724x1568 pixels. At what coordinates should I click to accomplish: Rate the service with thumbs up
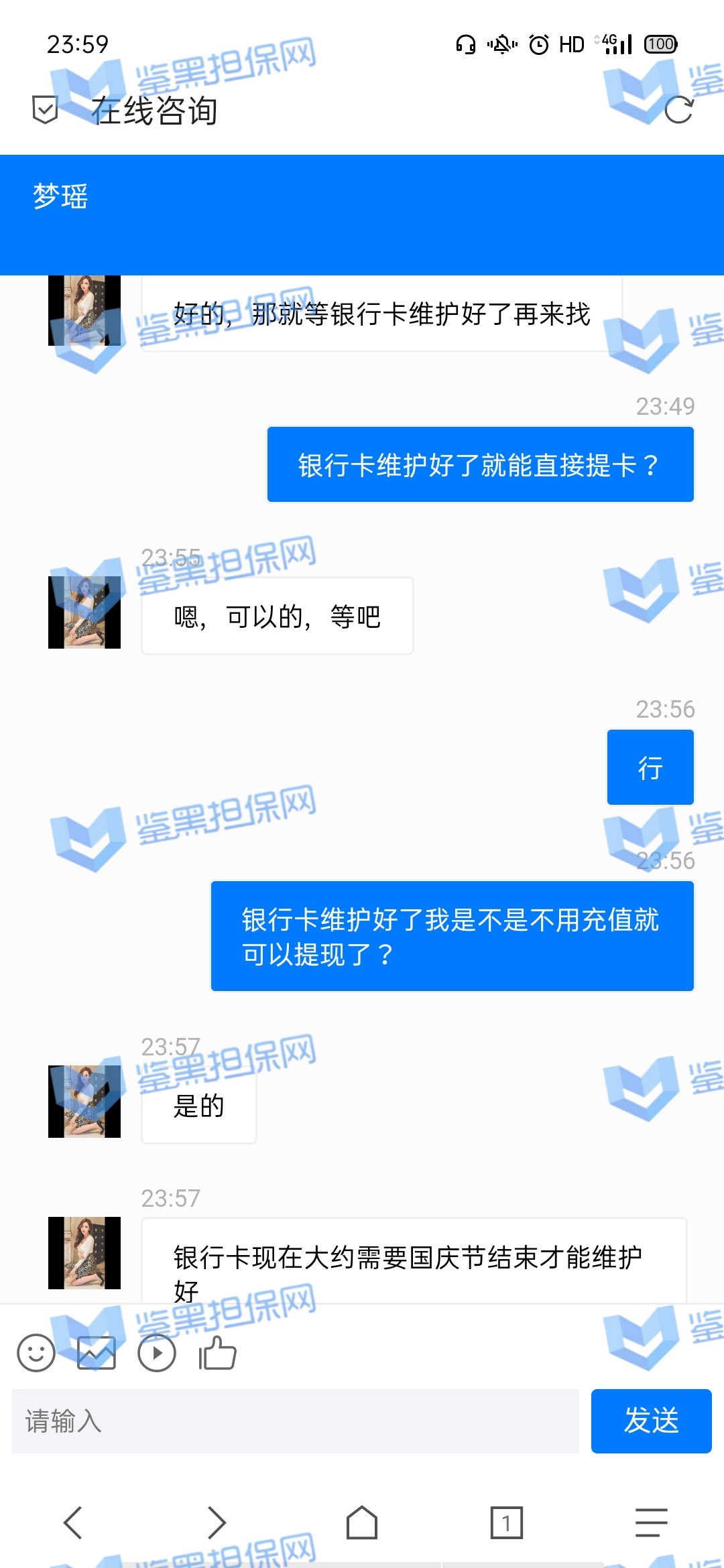[x=217, y=1353]
